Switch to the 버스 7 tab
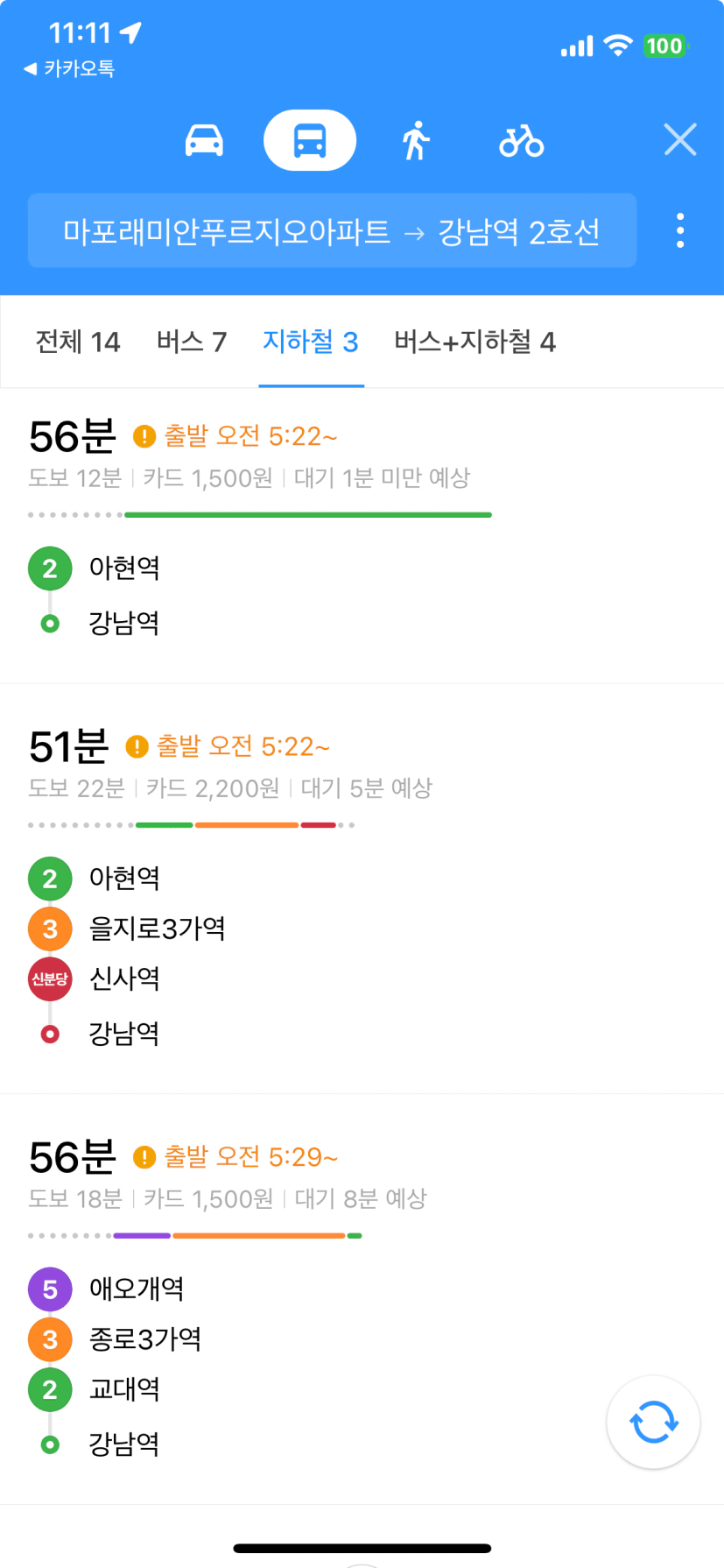 192,342
